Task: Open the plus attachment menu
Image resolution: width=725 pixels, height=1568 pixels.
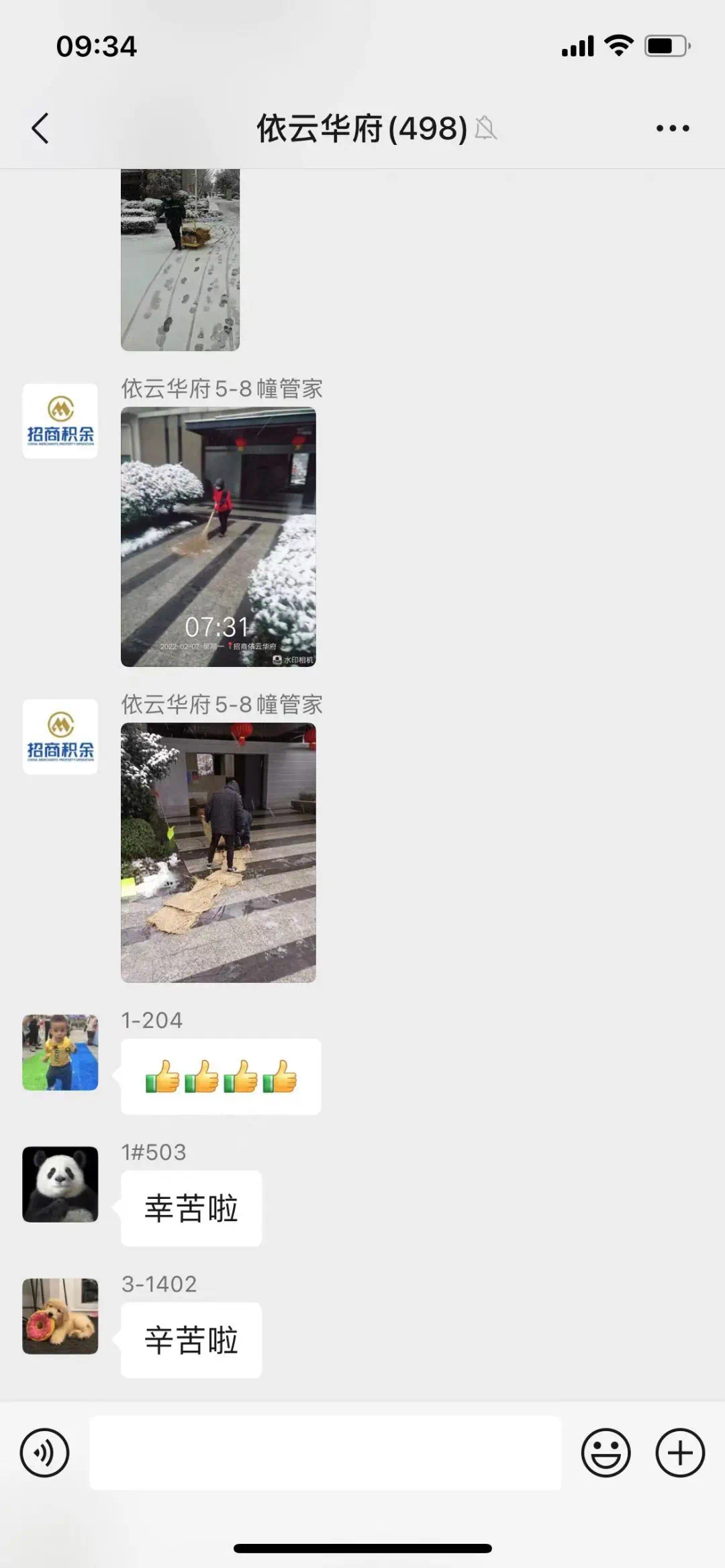Action: [680, 1453]
